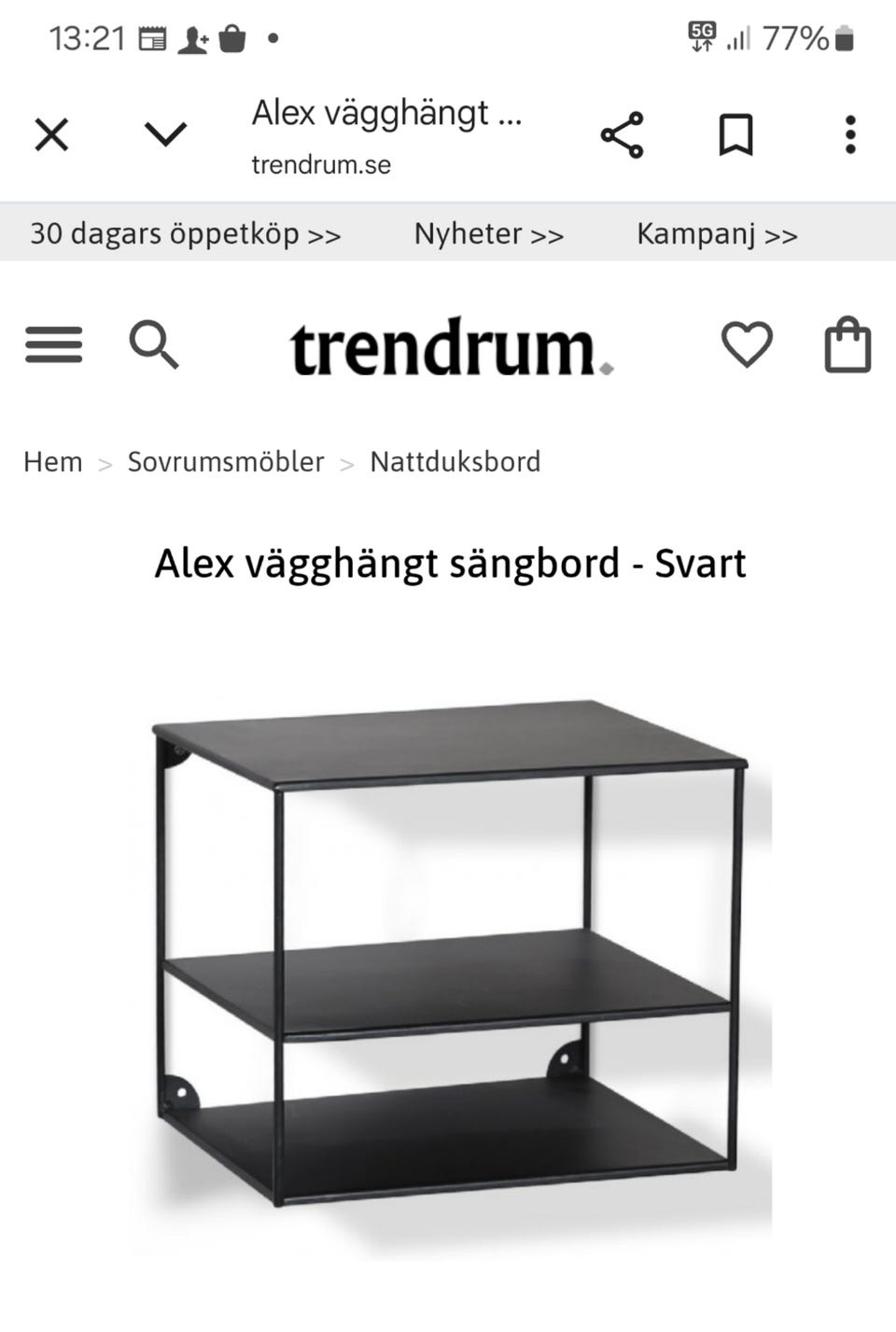Open the shopping bag
This screenshot has width=896, height=1332.
pos(847,344)
